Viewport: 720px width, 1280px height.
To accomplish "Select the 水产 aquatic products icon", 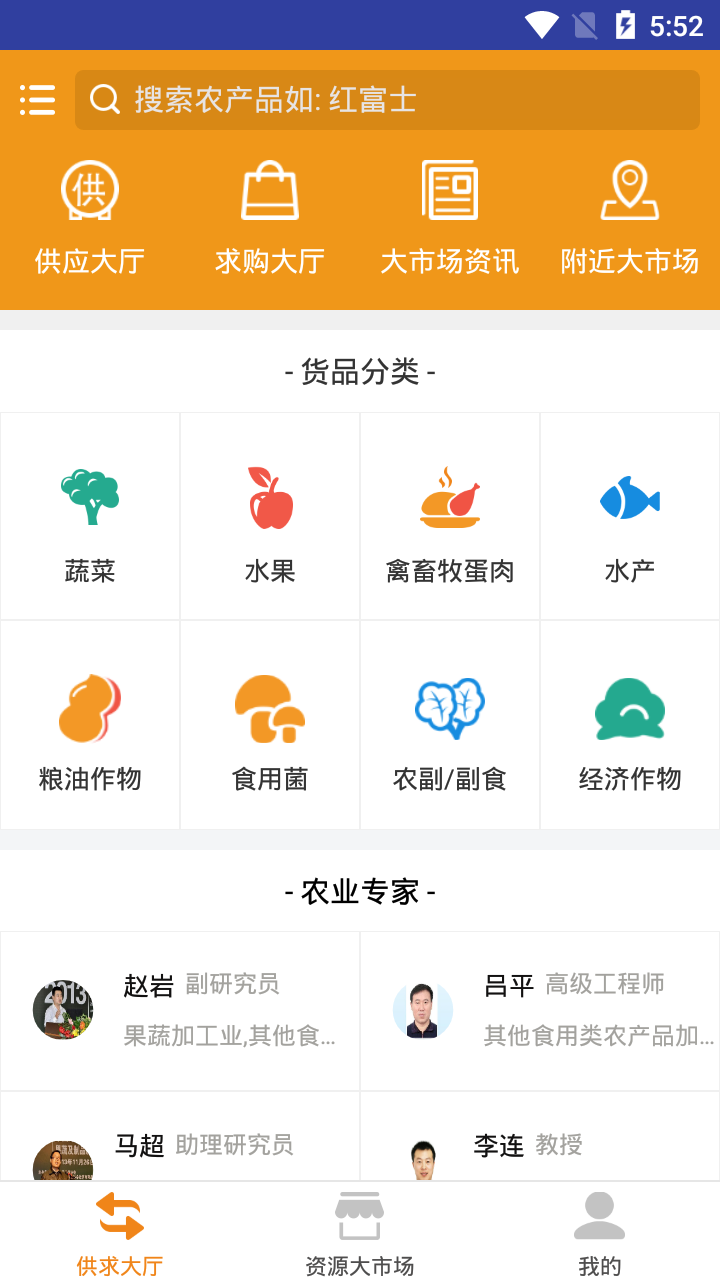I will tap(629, 516).
